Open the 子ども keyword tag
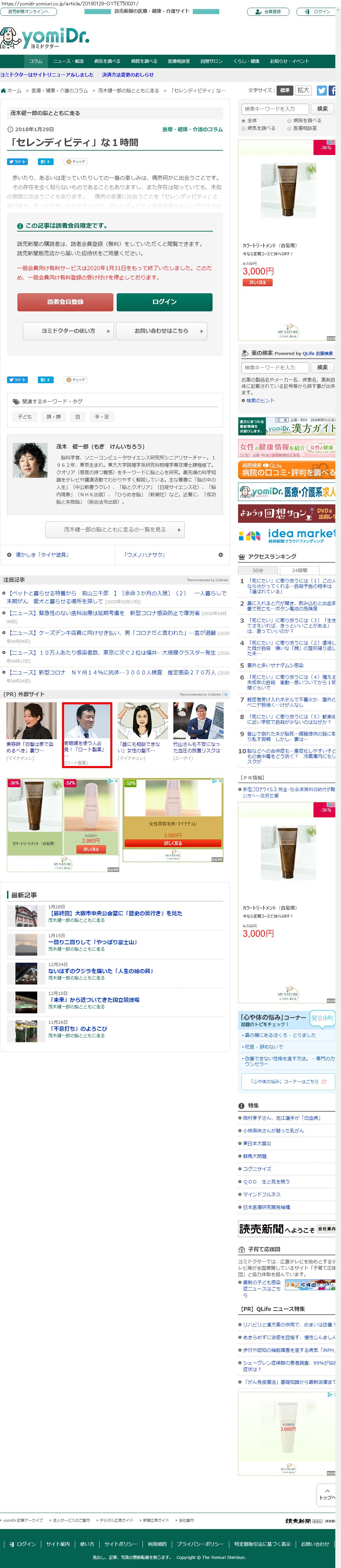Screen dimensions: 341x1568 (25, 417)
